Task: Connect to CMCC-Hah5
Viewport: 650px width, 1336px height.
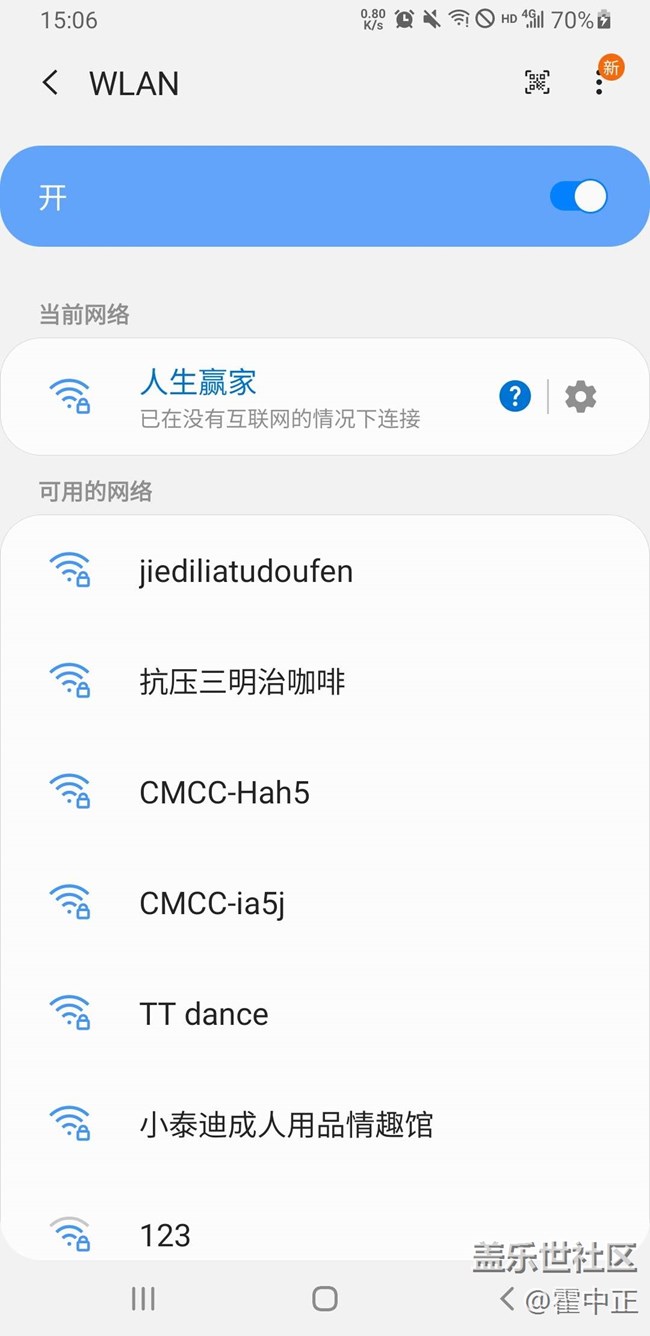Action: point(325,793)
